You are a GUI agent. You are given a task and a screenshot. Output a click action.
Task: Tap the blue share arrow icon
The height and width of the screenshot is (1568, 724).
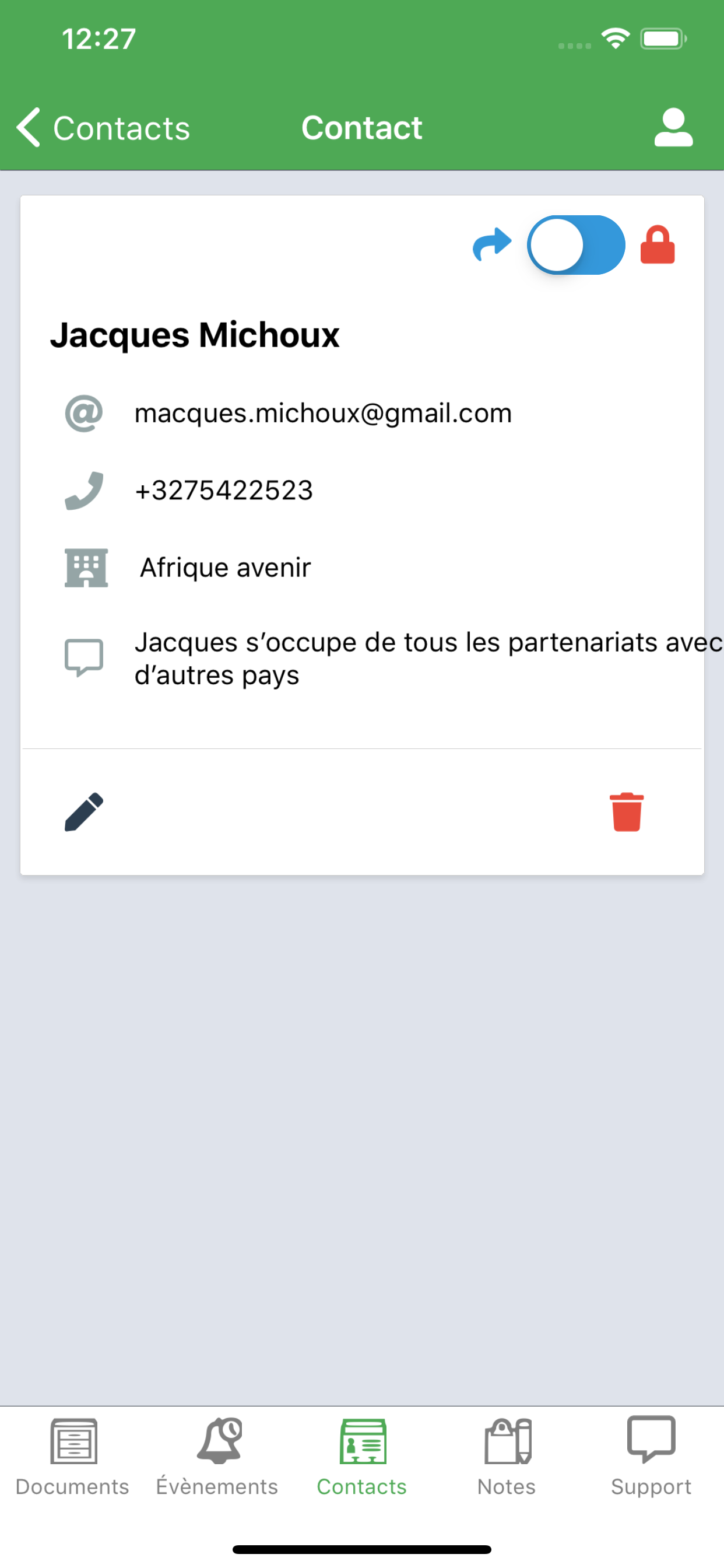coord(491,244)
